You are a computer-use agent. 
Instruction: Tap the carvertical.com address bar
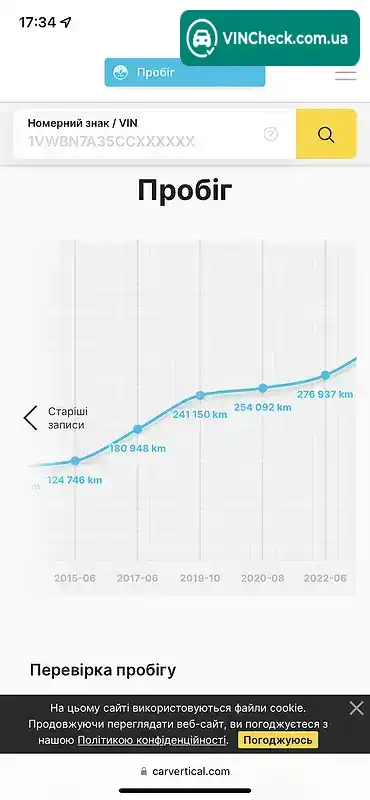coord(185,771)
